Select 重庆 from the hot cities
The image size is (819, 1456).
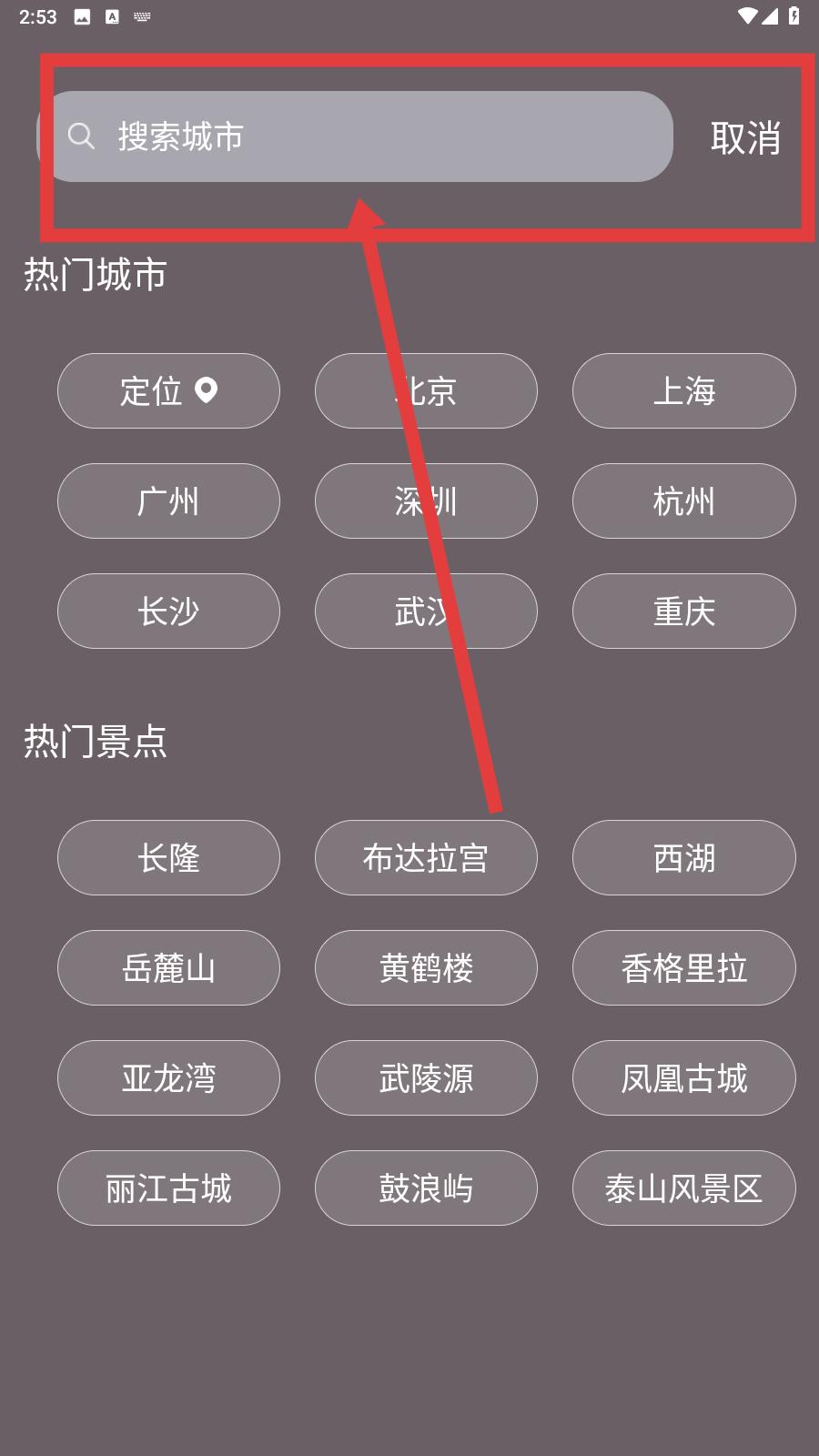pyautogui.click(x=684, y=612)
